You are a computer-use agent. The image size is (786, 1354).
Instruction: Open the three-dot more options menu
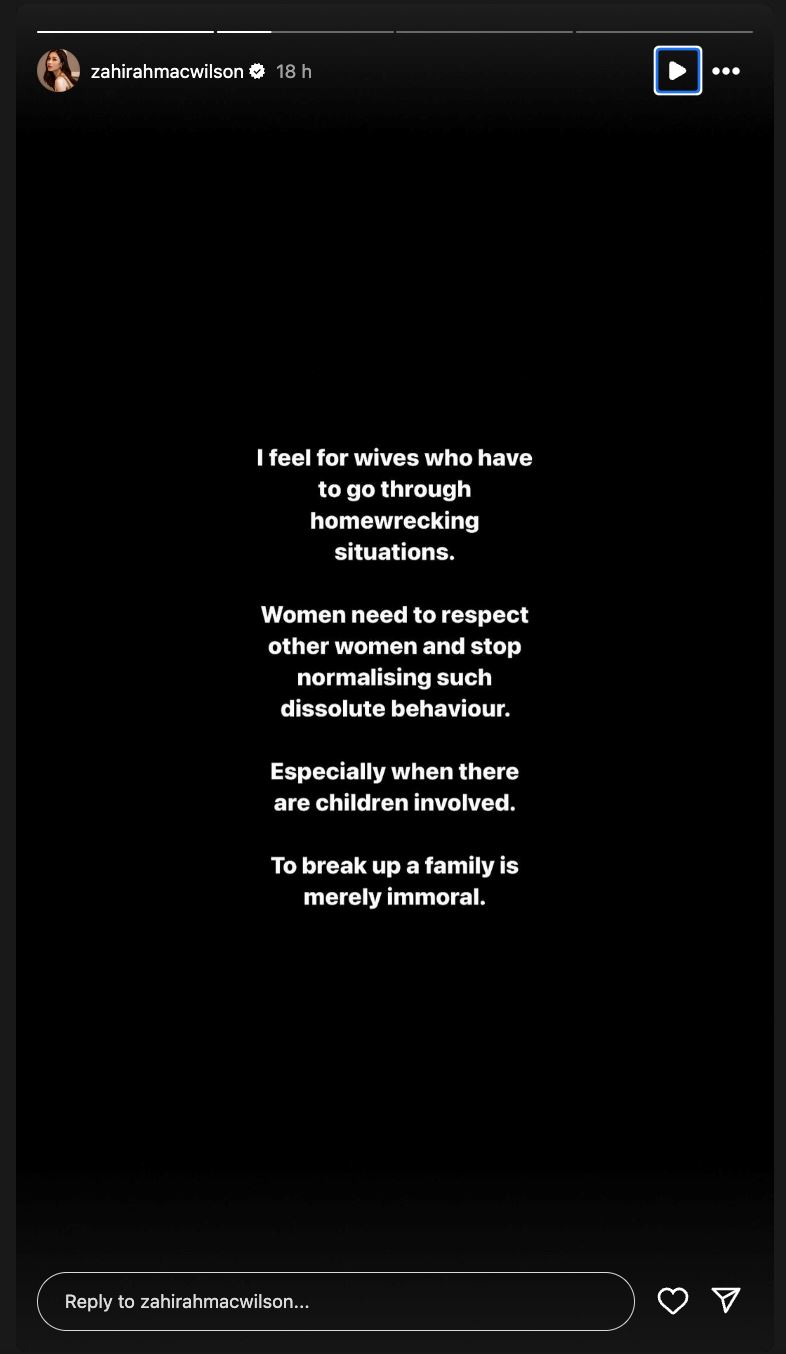726,71
